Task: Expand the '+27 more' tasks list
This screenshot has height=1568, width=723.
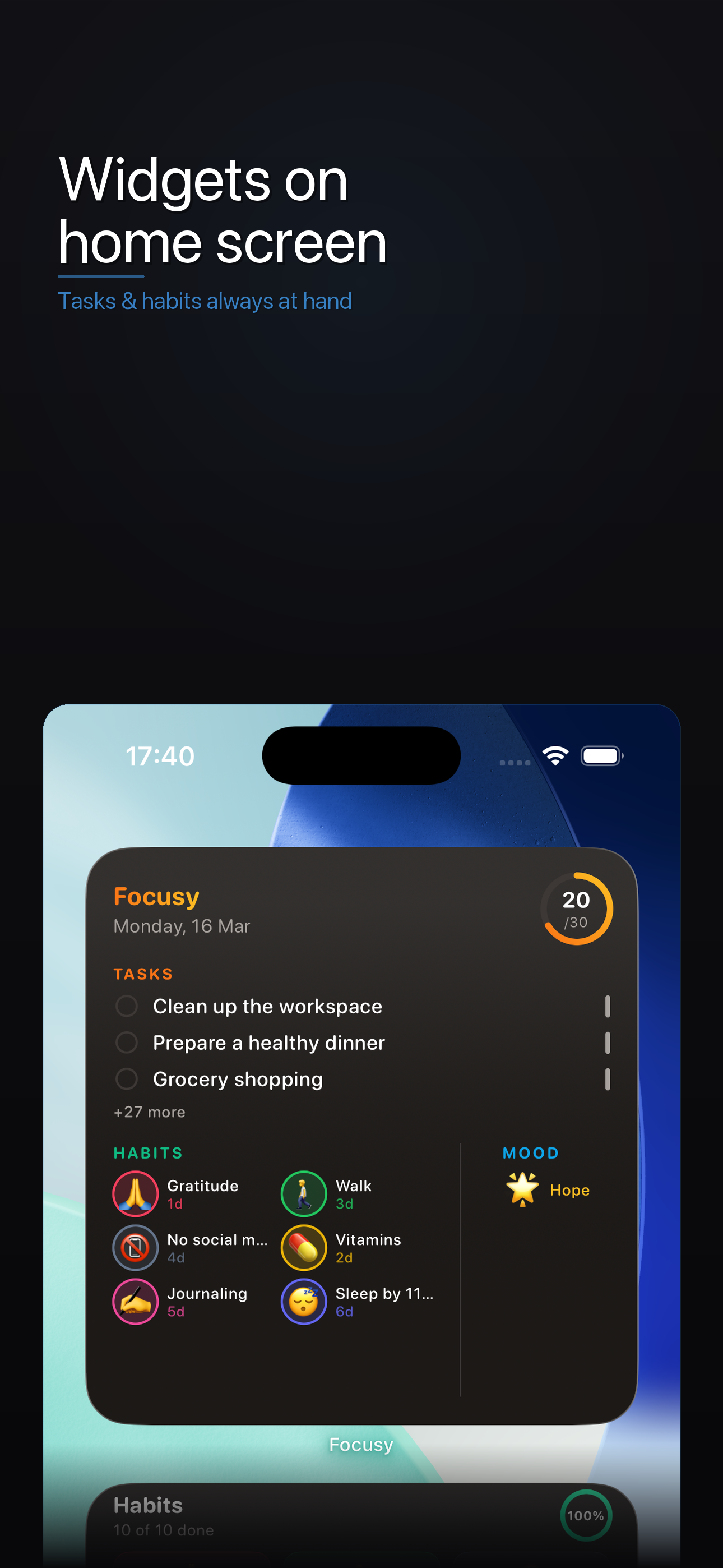Action: click(x=149, y=1112)
